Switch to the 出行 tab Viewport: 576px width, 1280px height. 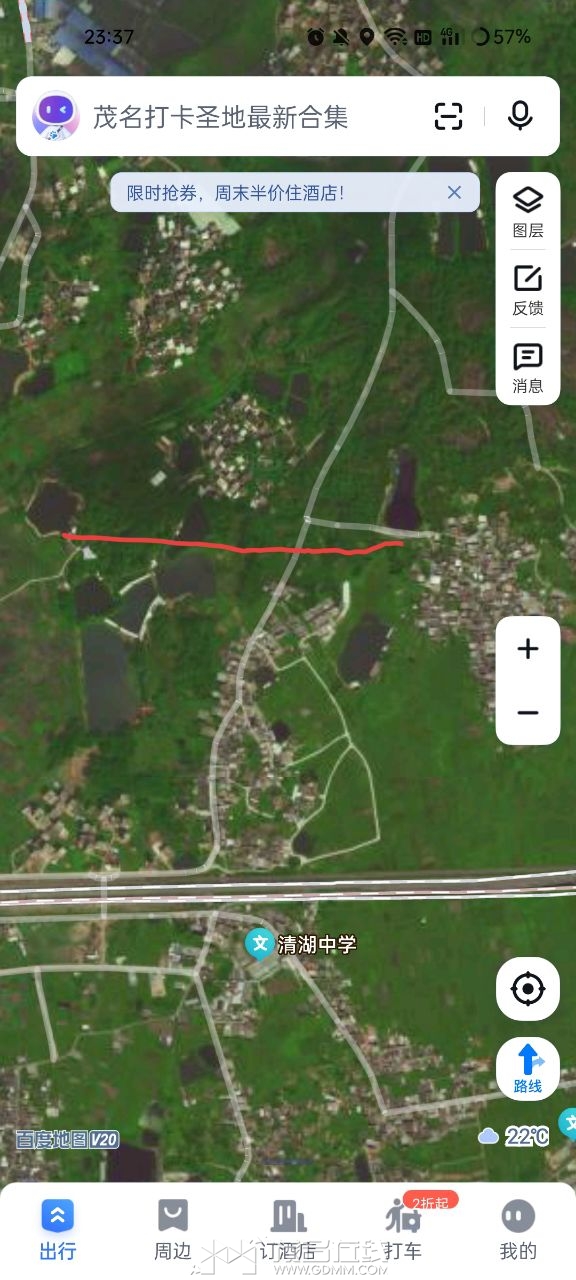(57, 1230)
